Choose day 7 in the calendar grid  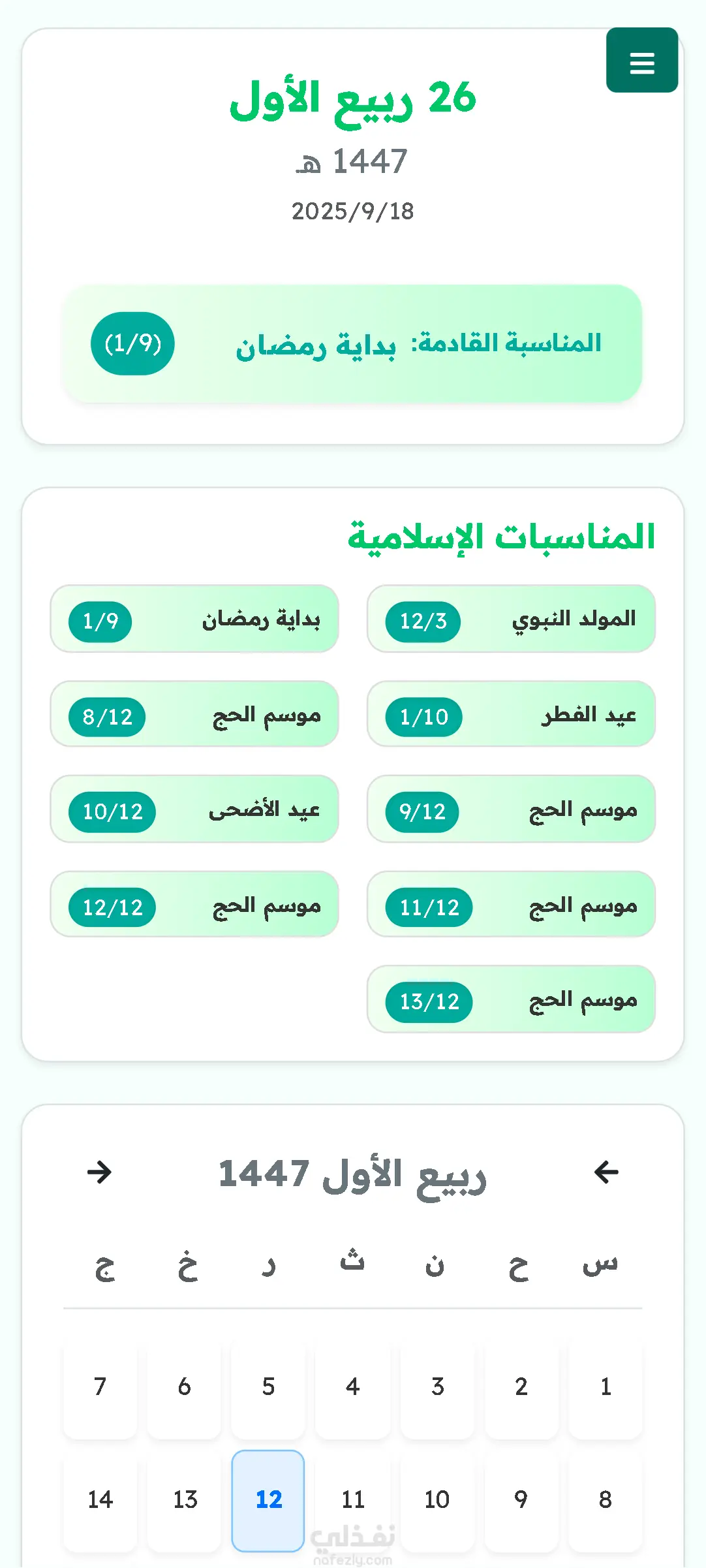tap(100, 1387)
